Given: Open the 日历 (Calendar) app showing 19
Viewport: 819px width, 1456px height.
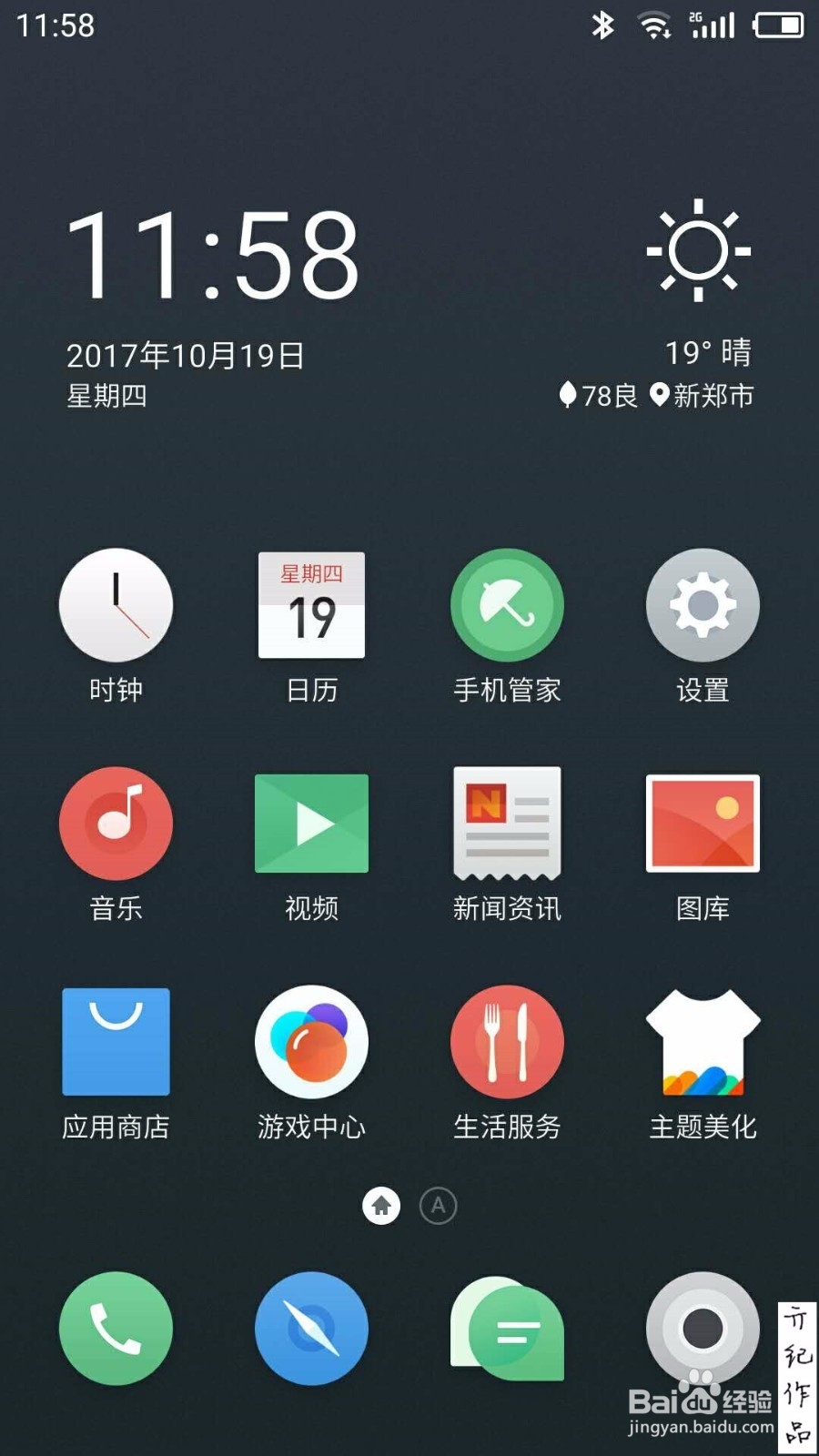Looking at the screenshot, I should tap(311, 605).
